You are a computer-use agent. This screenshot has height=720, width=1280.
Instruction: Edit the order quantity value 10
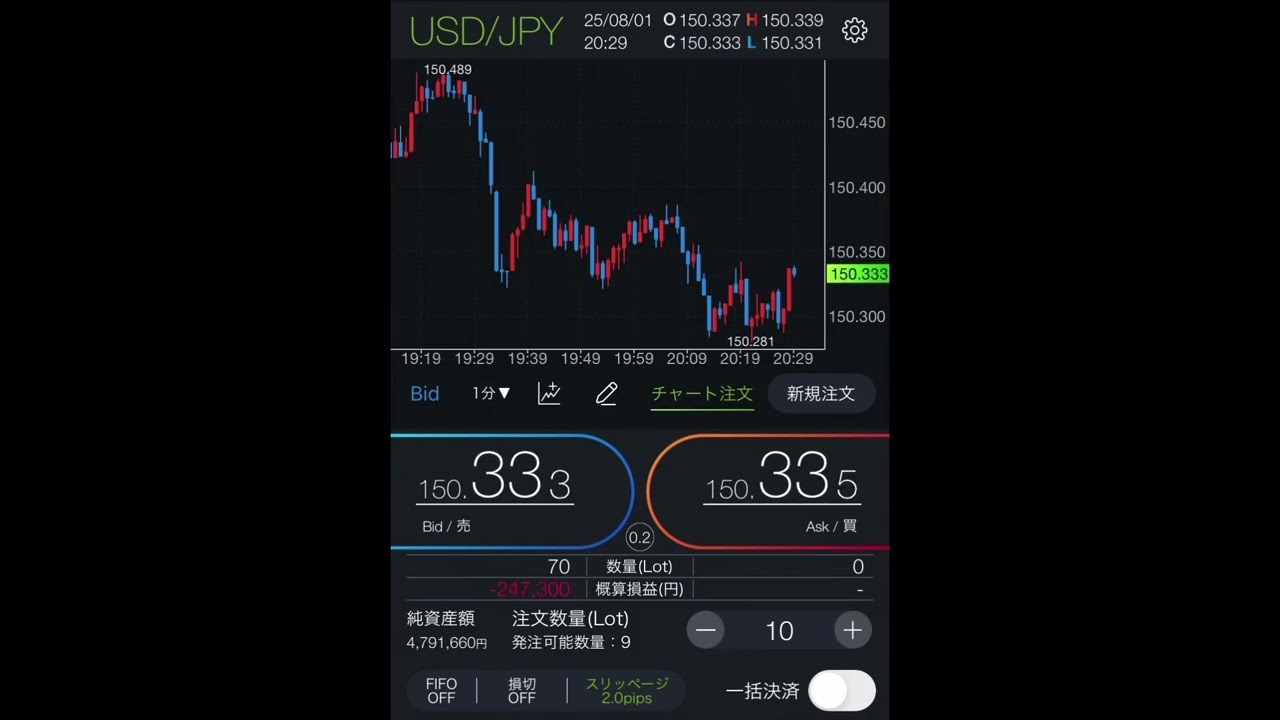(779, 630)
